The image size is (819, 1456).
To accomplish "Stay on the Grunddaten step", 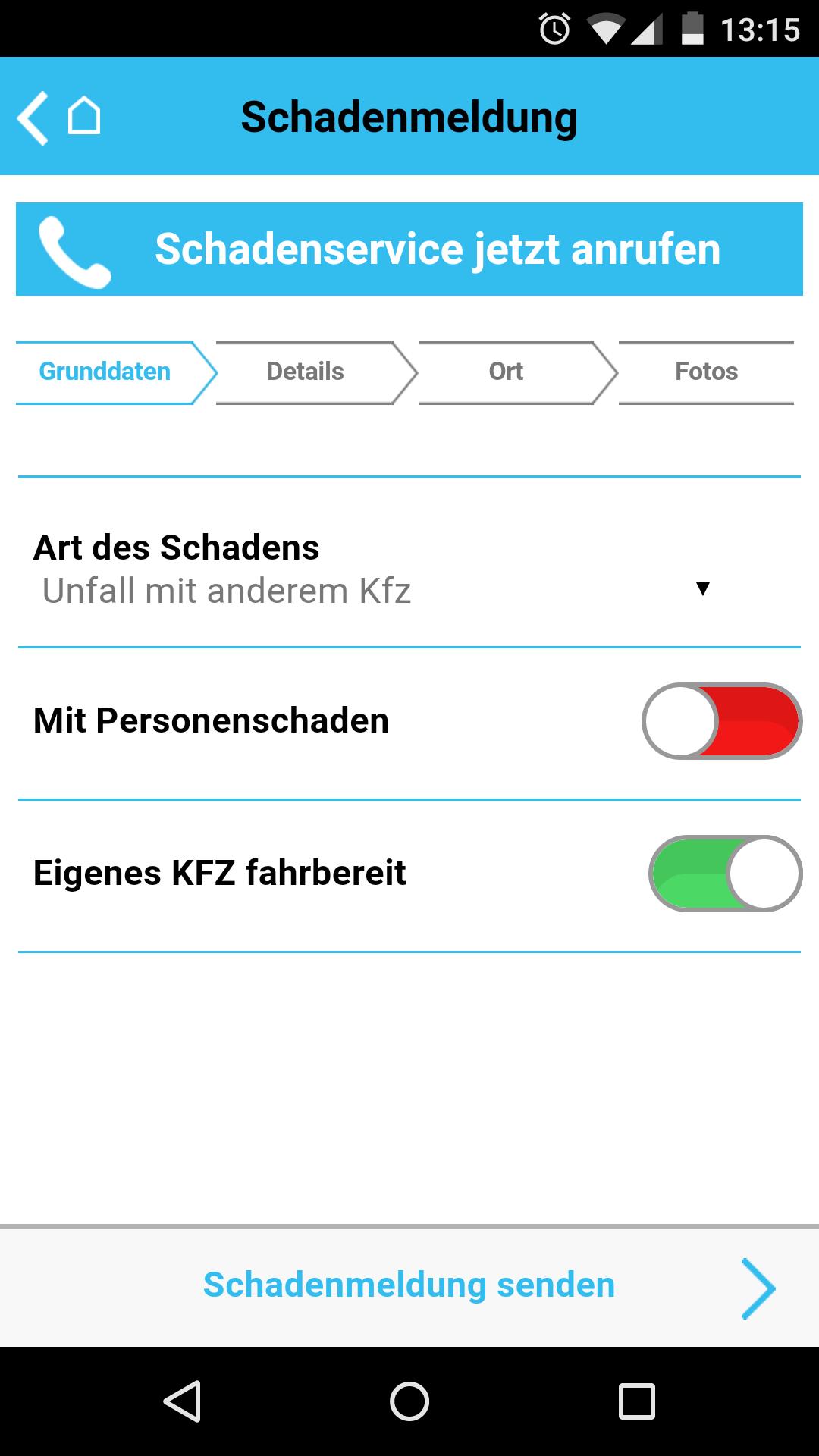I will [104, 372].
